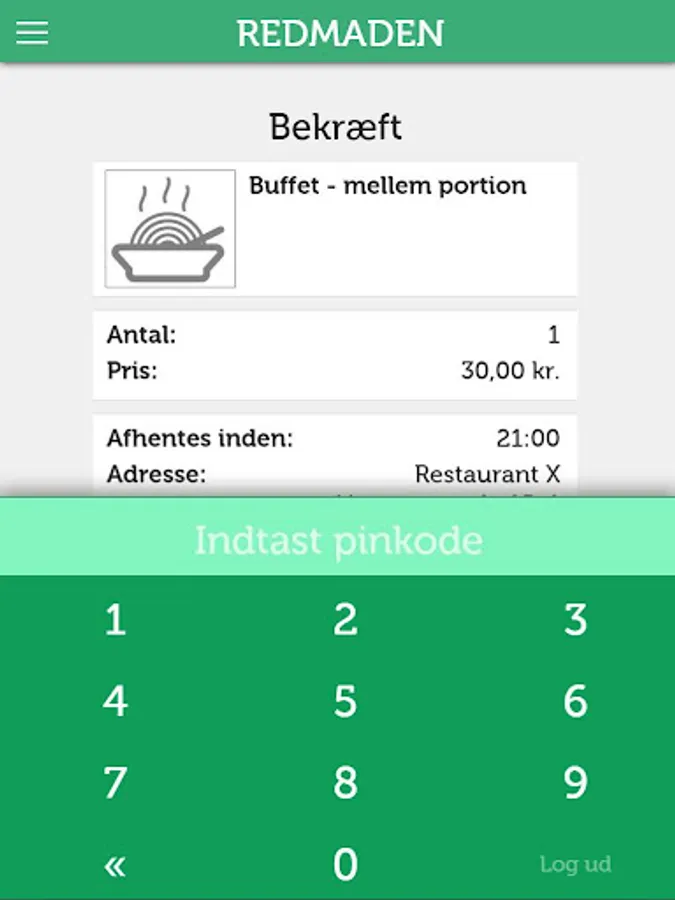Image resolution: width=675 pixels, height=900 pixels.
Task: Tap the 8 key
Action: coord(345,782)
